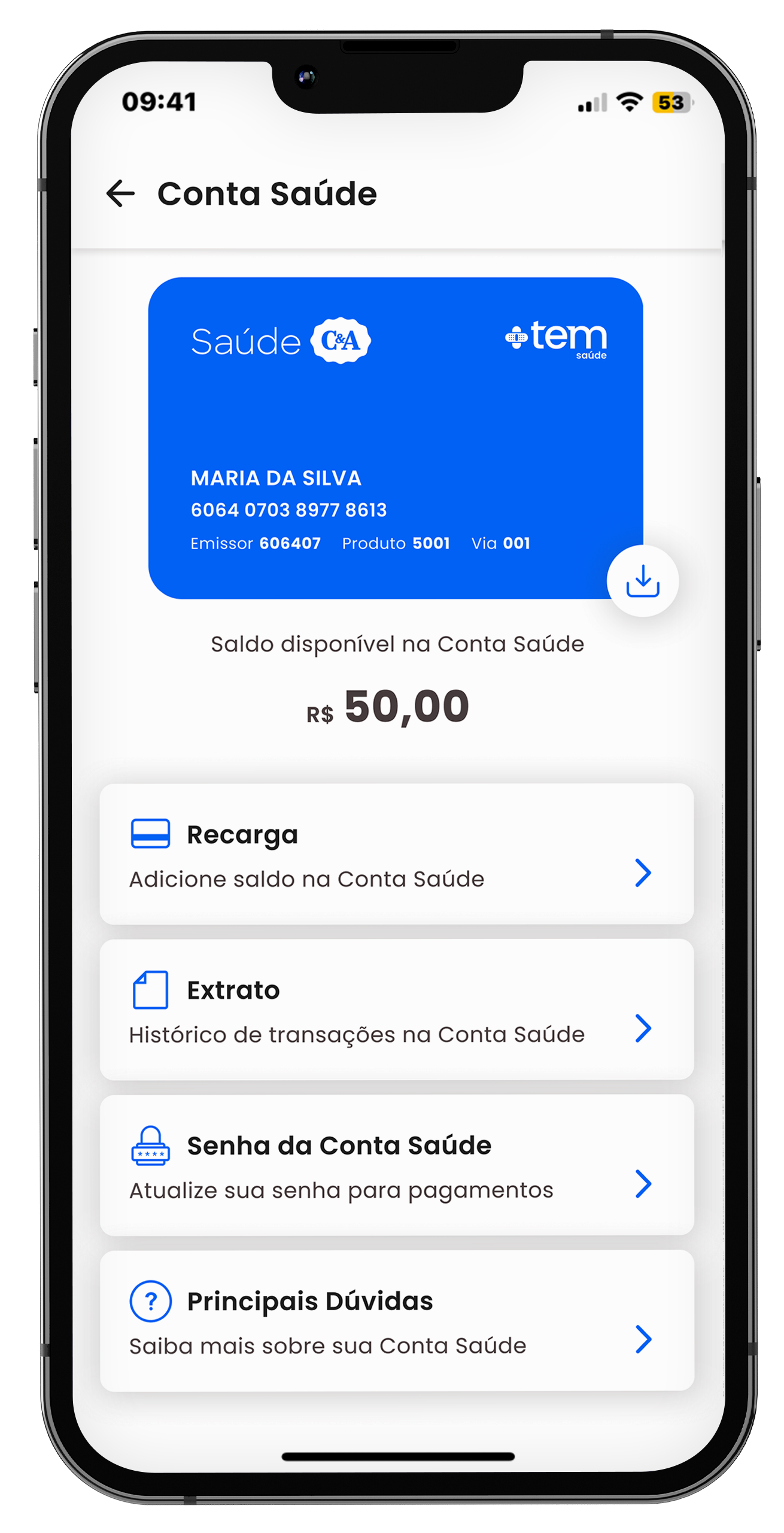Download the Saúde C&A card
Screen dimensions: 784x1533
pyautogui.click(x=642, y=581)
